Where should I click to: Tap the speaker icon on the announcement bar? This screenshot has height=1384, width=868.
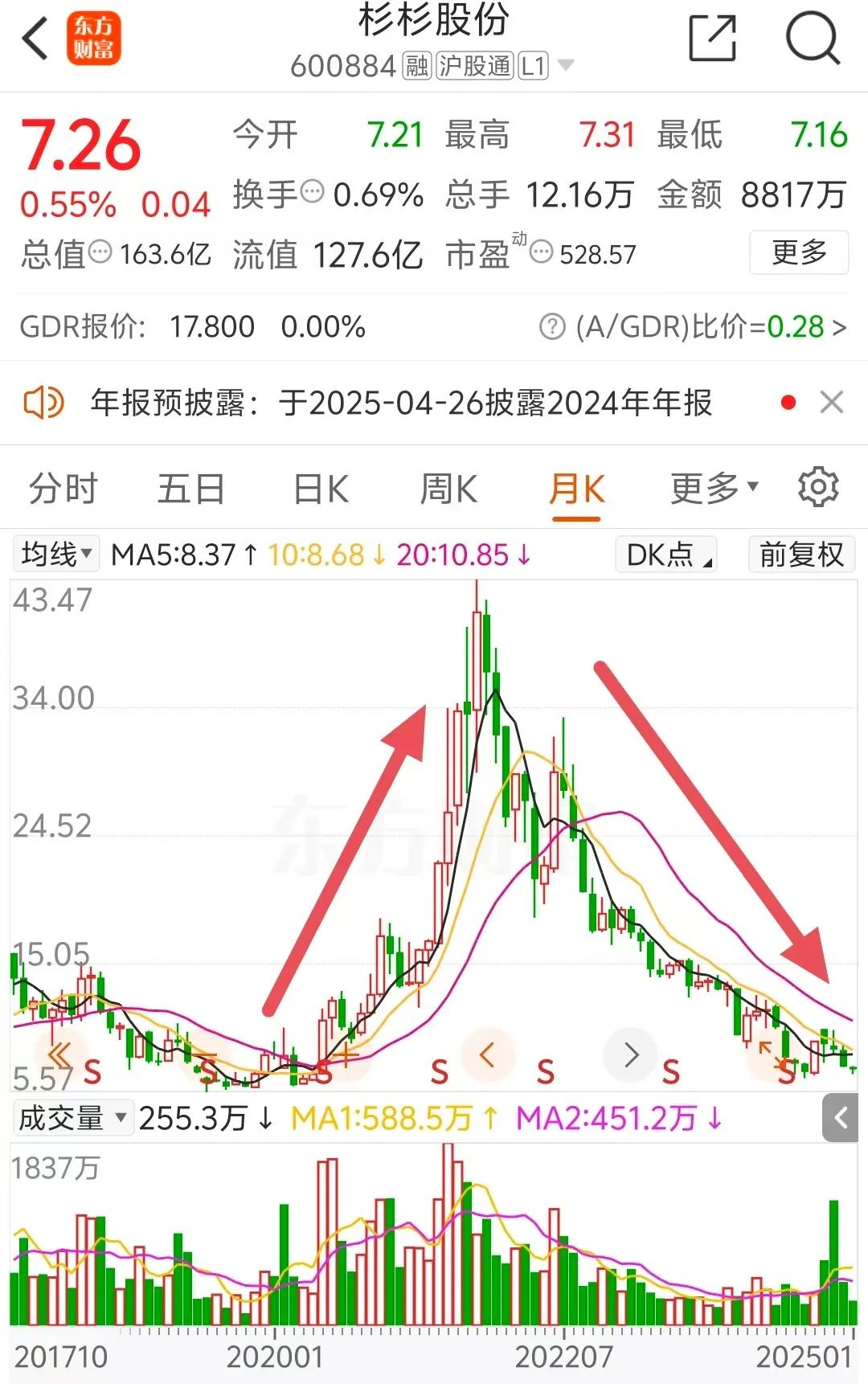coord(44,402)
